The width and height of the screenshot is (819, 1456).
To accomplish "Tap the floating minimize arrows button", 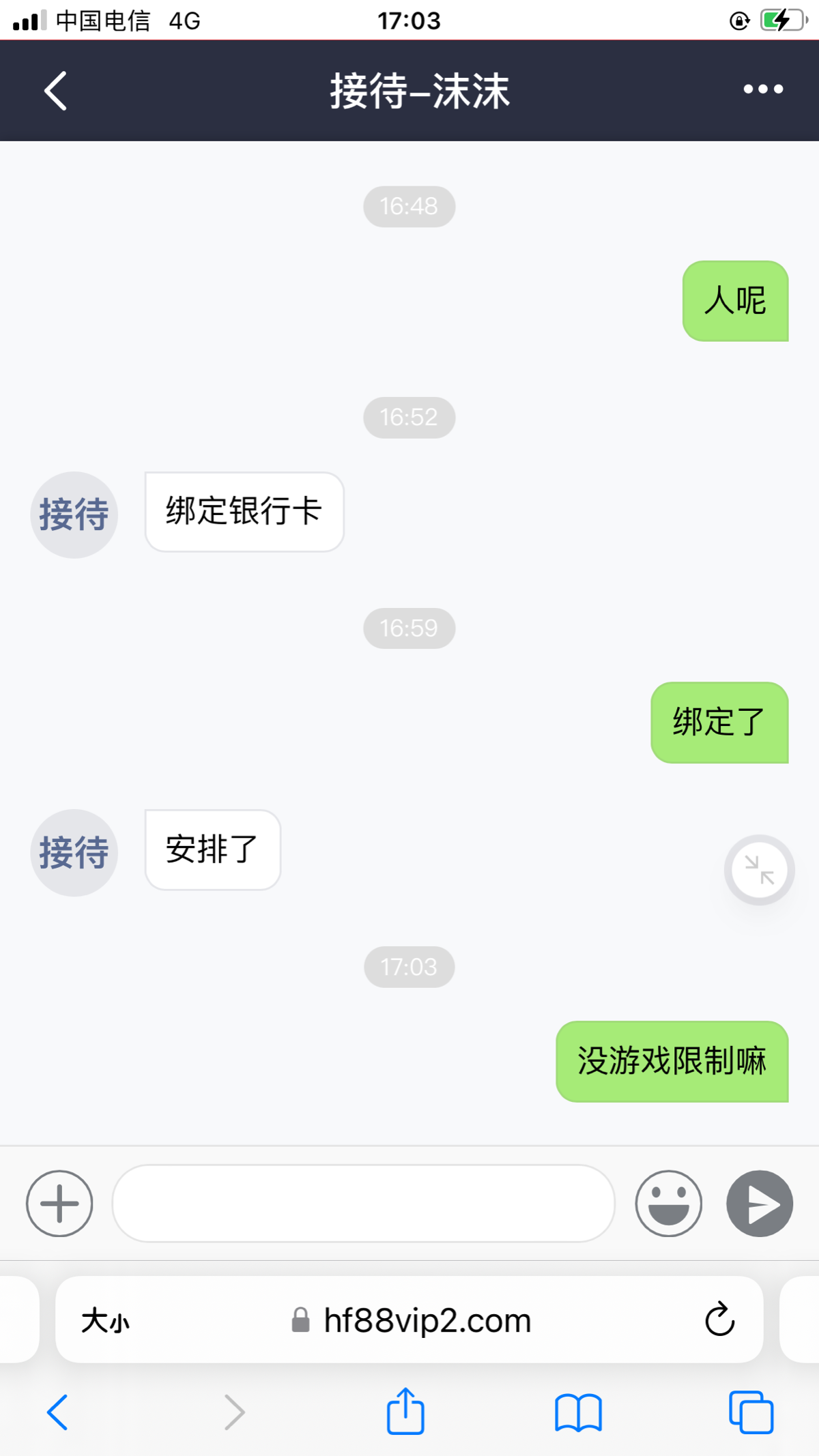I will [x=759, y=870].
